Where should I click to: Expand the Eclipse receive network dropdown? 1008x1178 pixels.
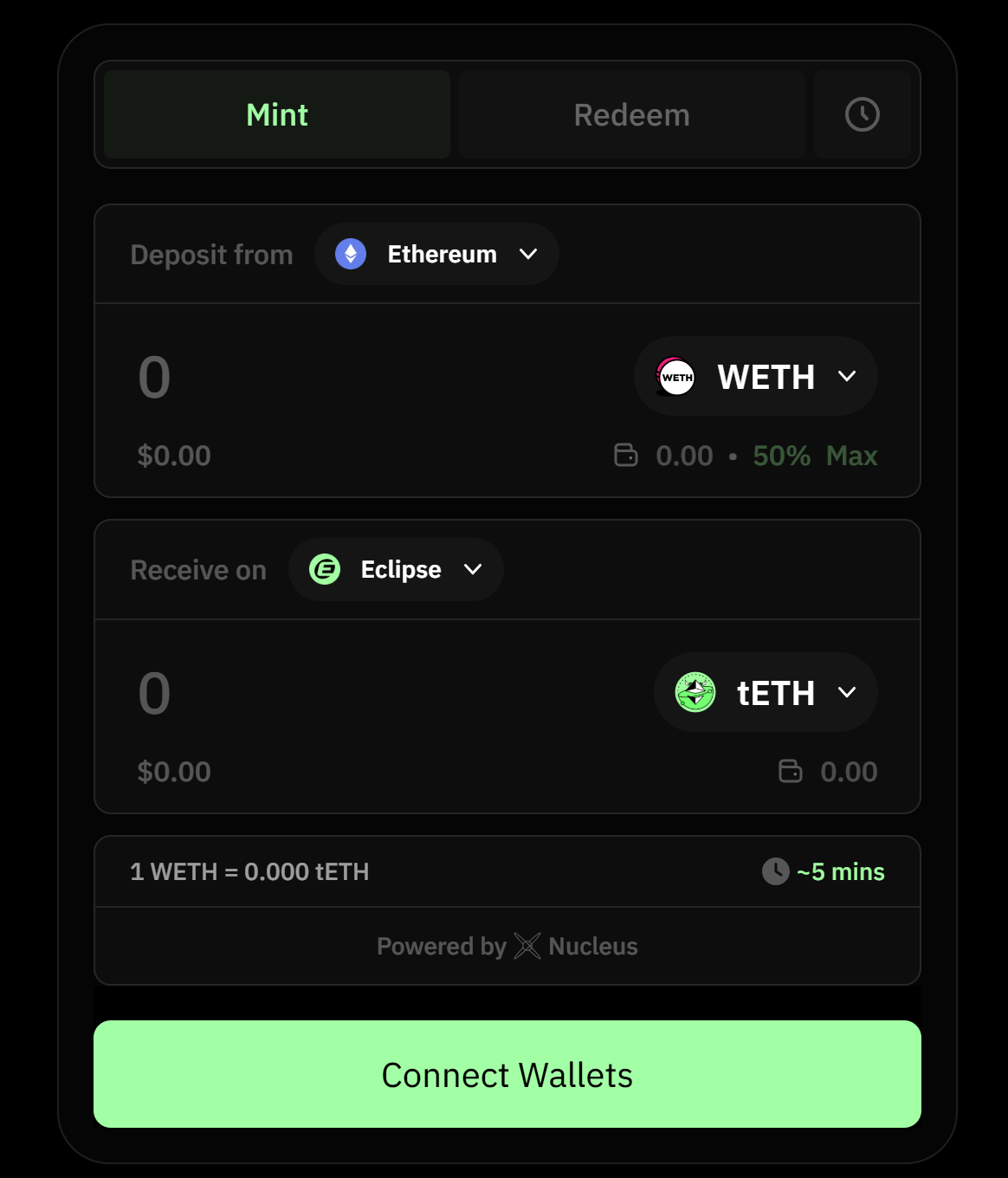point(396,569)
